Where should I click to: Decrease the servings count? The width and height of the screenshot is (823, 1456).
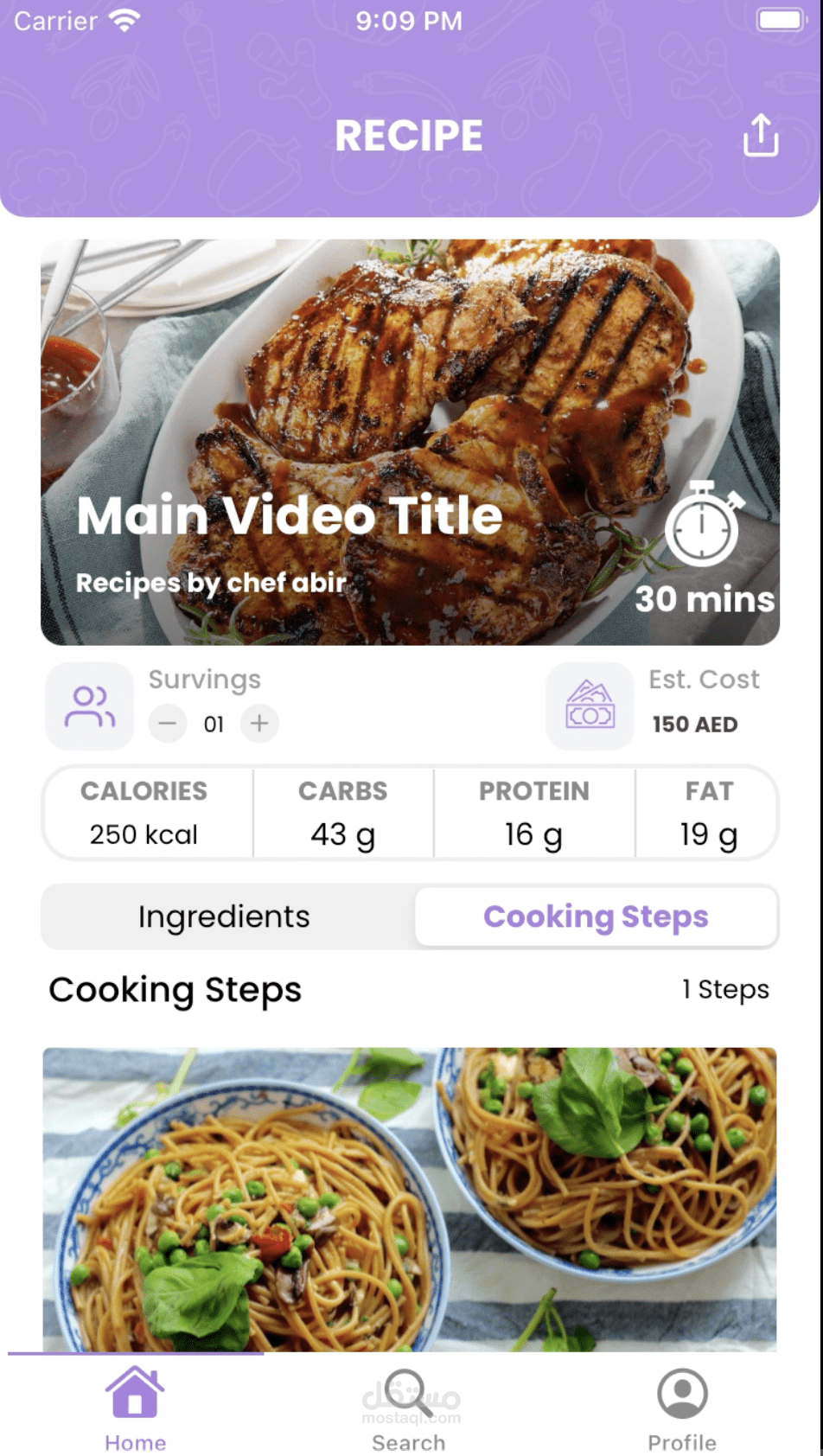pos(168,724)
